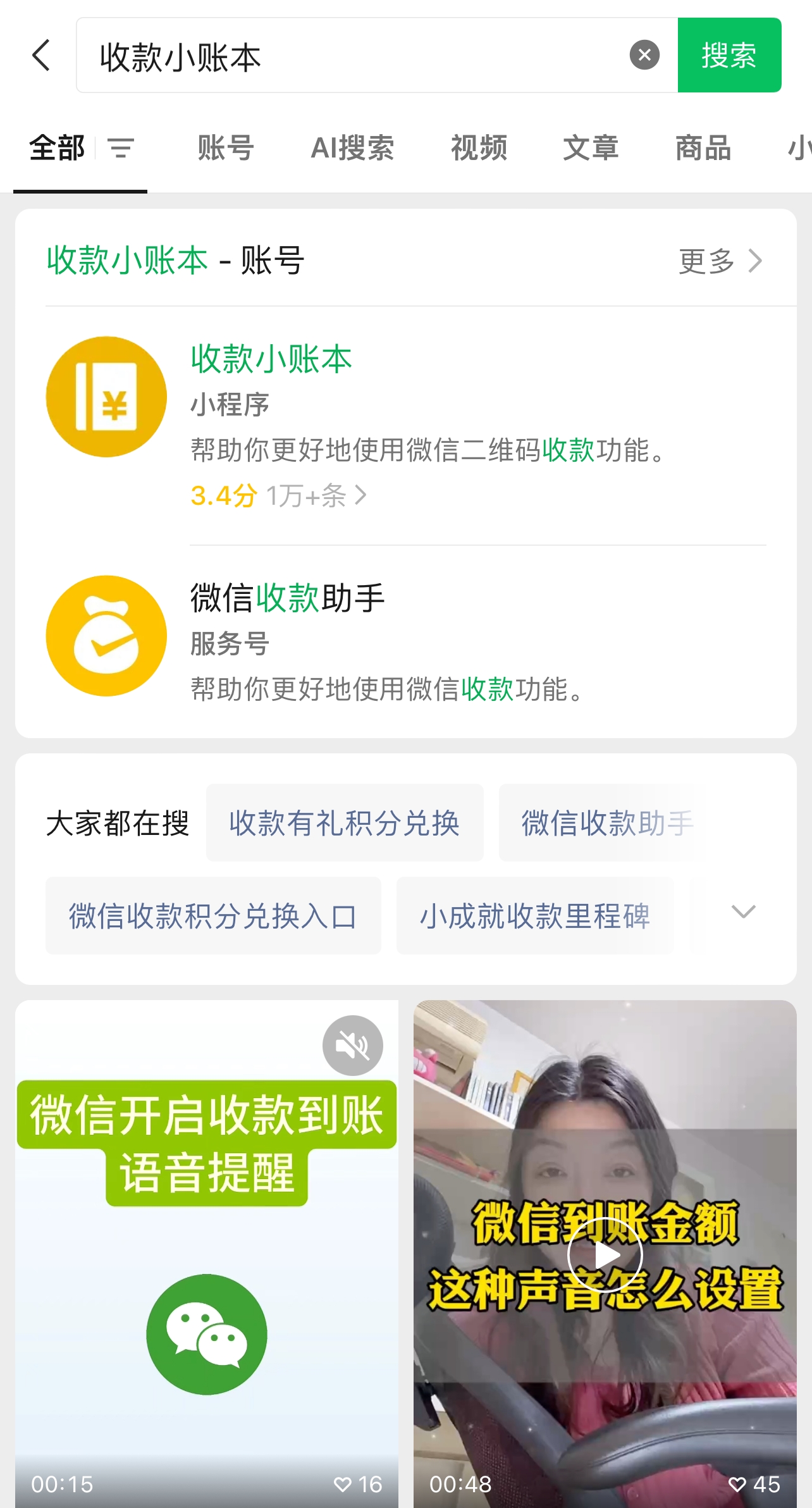Open the filter icon beside 全部
Screen dimensions: 812x1508
coord(121,149)
